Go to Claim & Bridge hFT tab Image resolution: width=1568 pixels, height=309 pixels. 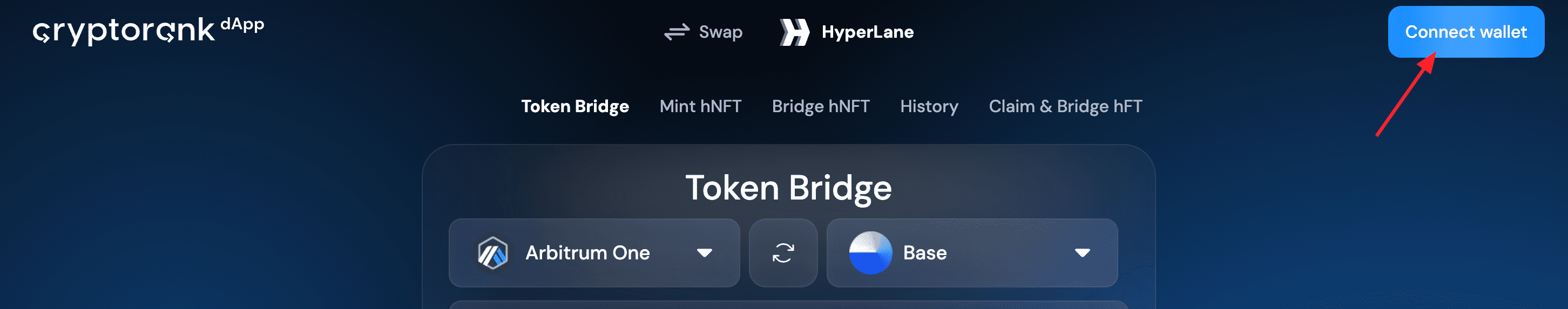tap(1065, 106)
